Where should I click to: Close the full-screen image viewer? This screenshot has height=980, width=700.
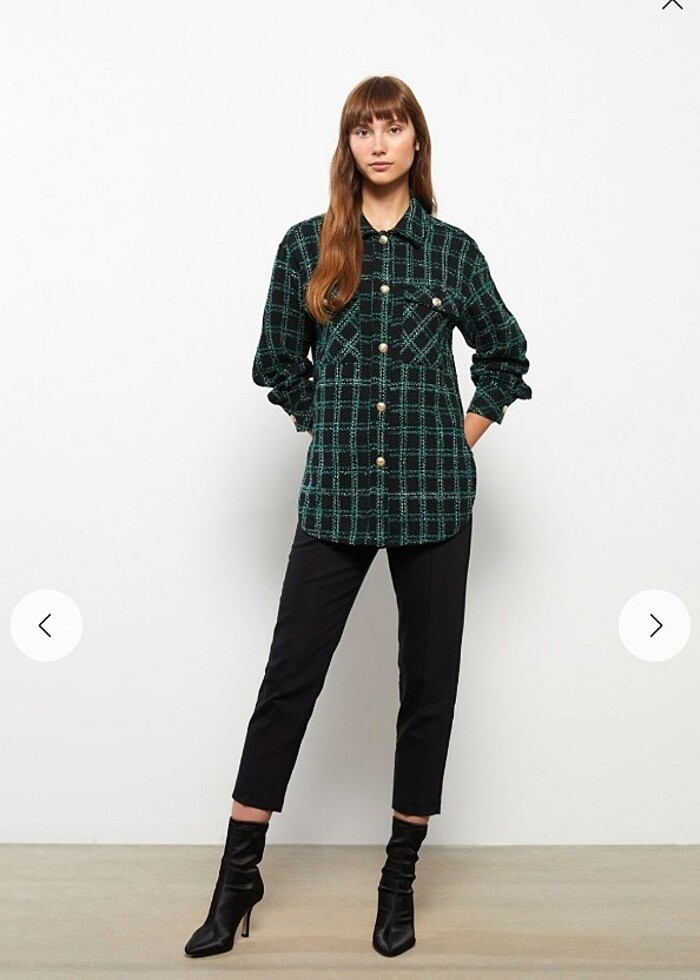(x=672, y=4)
